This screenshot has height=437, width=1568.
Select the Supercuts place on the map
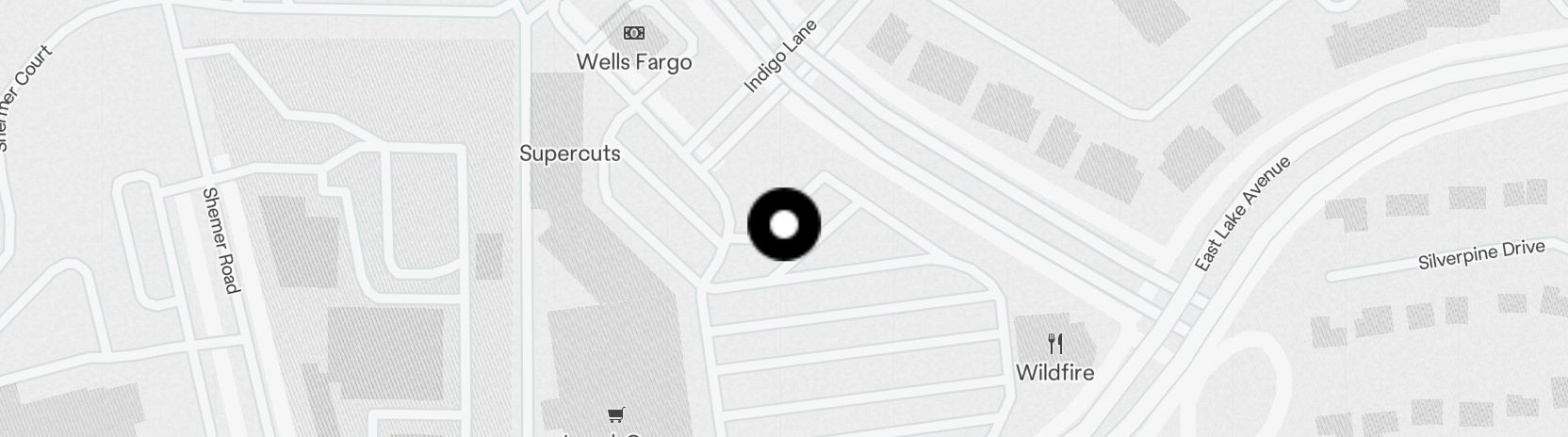click(x=570, y=153)
